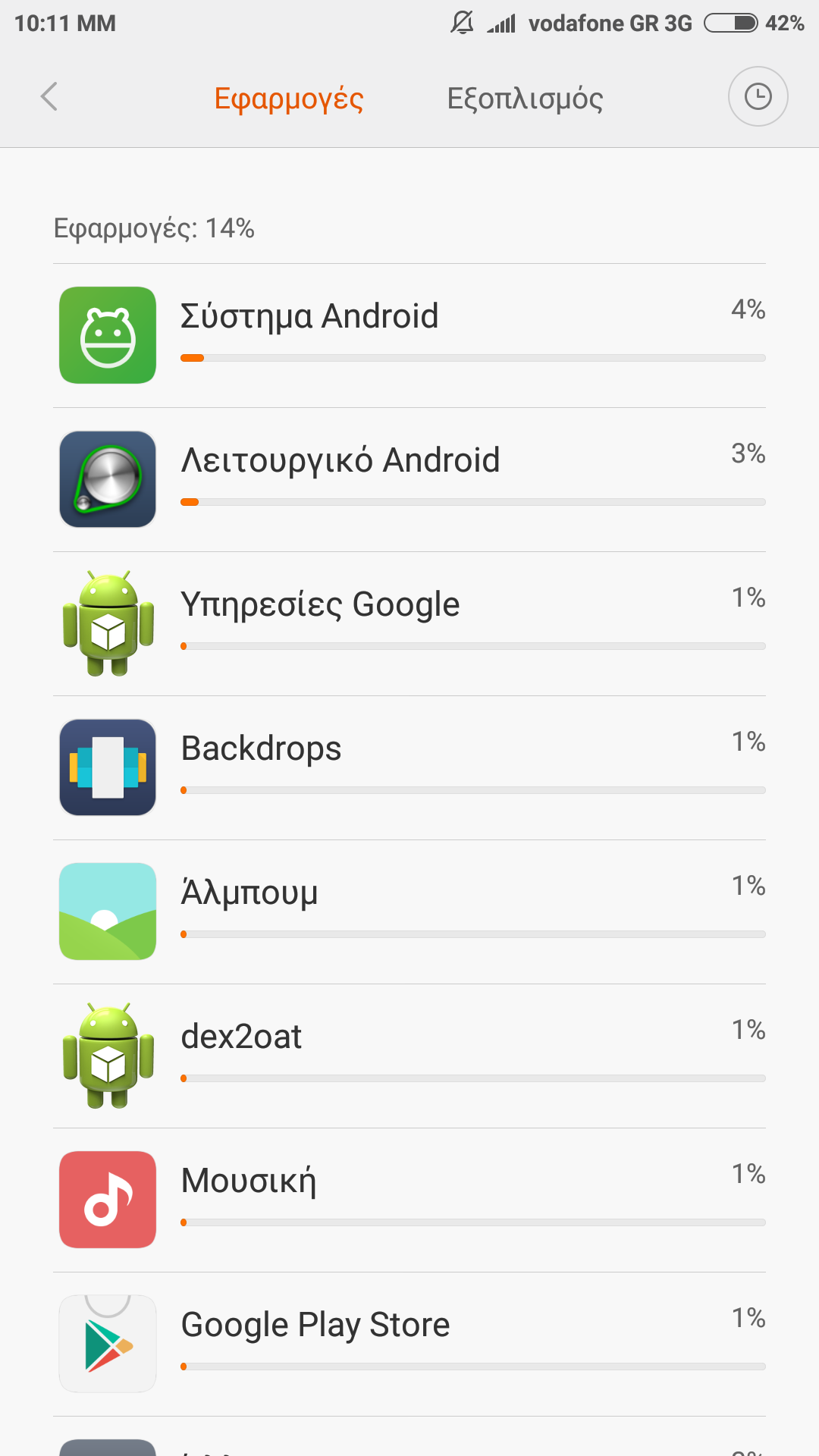Open the clock history icon
The width and height of the screenshot is (819, 1456).
758,97
